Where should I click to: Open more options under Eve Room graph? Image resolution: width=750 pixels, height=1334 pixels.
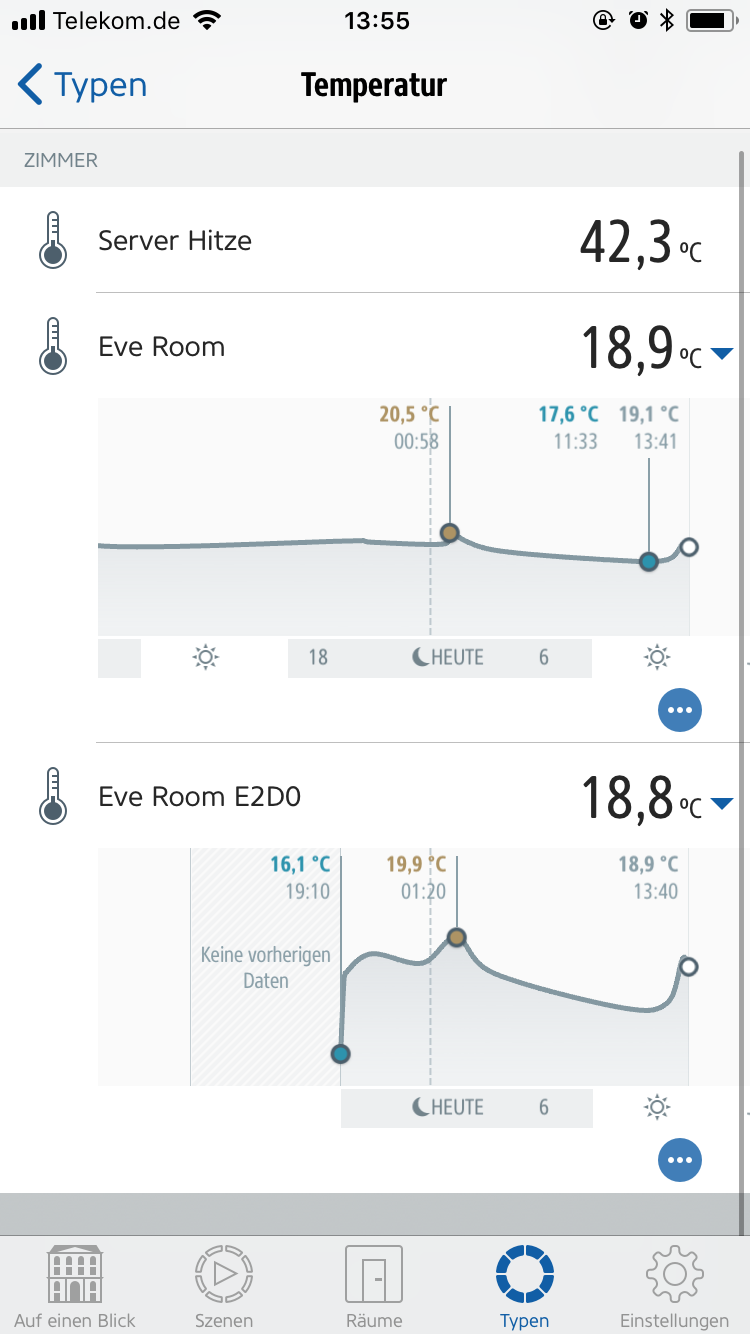click(680, 710)
